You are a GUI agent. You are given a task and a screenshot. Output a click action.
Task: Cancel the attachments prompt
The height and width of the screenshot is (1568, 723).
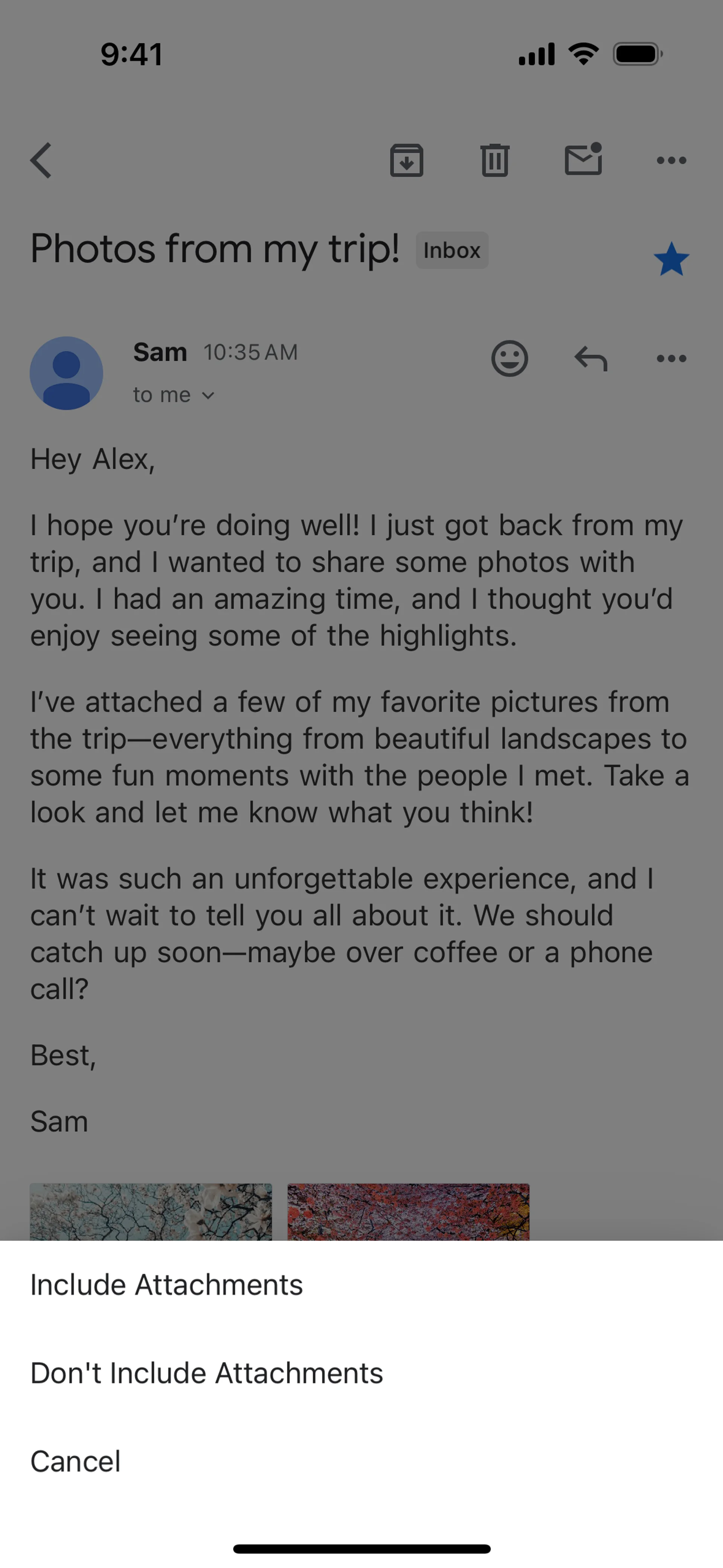pos(76,1461)
